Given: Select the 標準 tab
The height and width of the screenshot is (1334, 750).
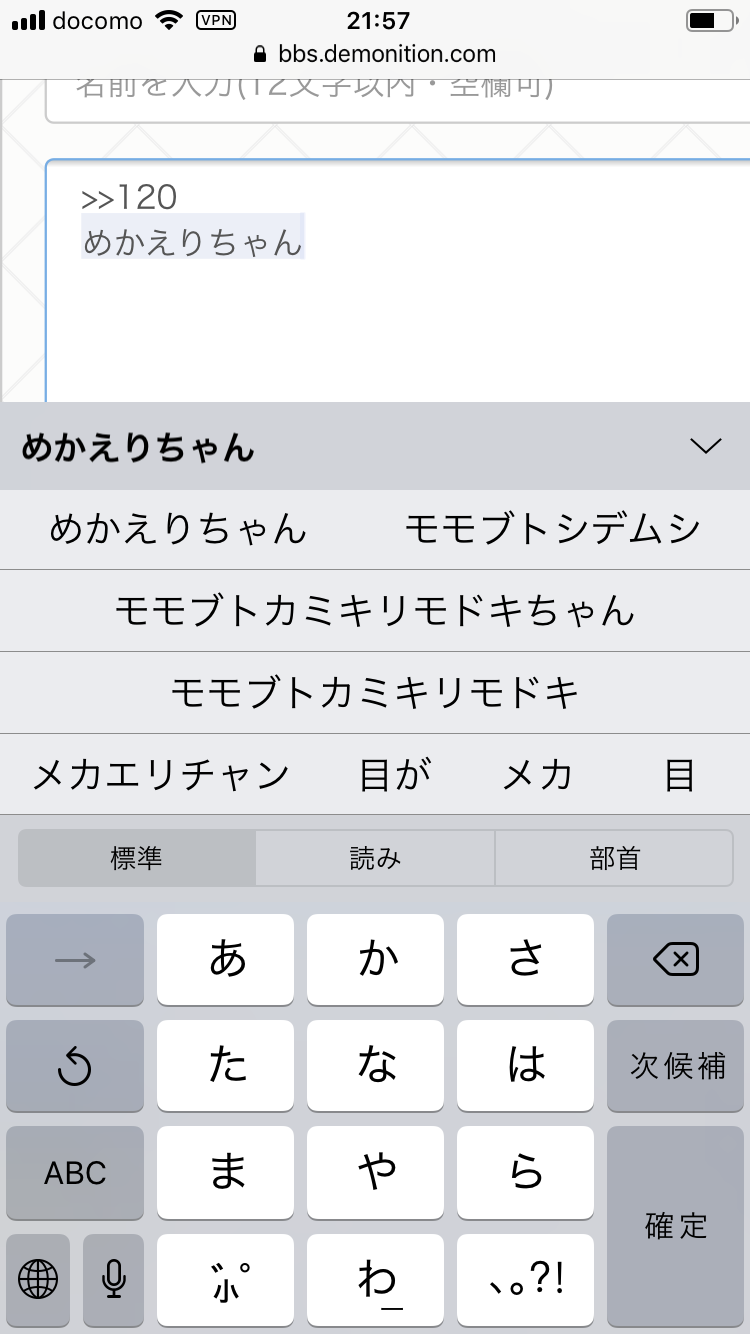Looking at the screenshot, I should [x=137, y=858].
